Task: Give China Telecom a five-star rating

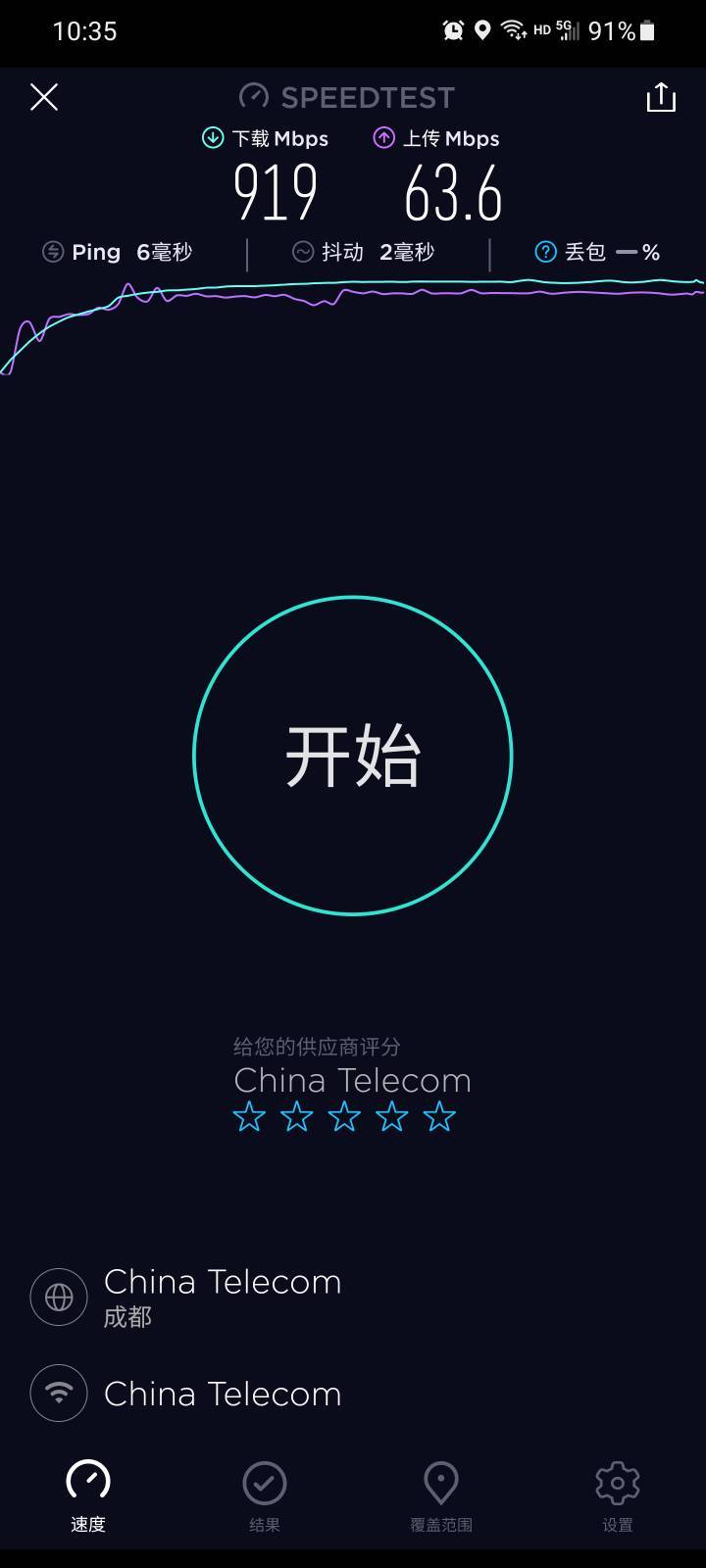Action: click(439, 1116)
